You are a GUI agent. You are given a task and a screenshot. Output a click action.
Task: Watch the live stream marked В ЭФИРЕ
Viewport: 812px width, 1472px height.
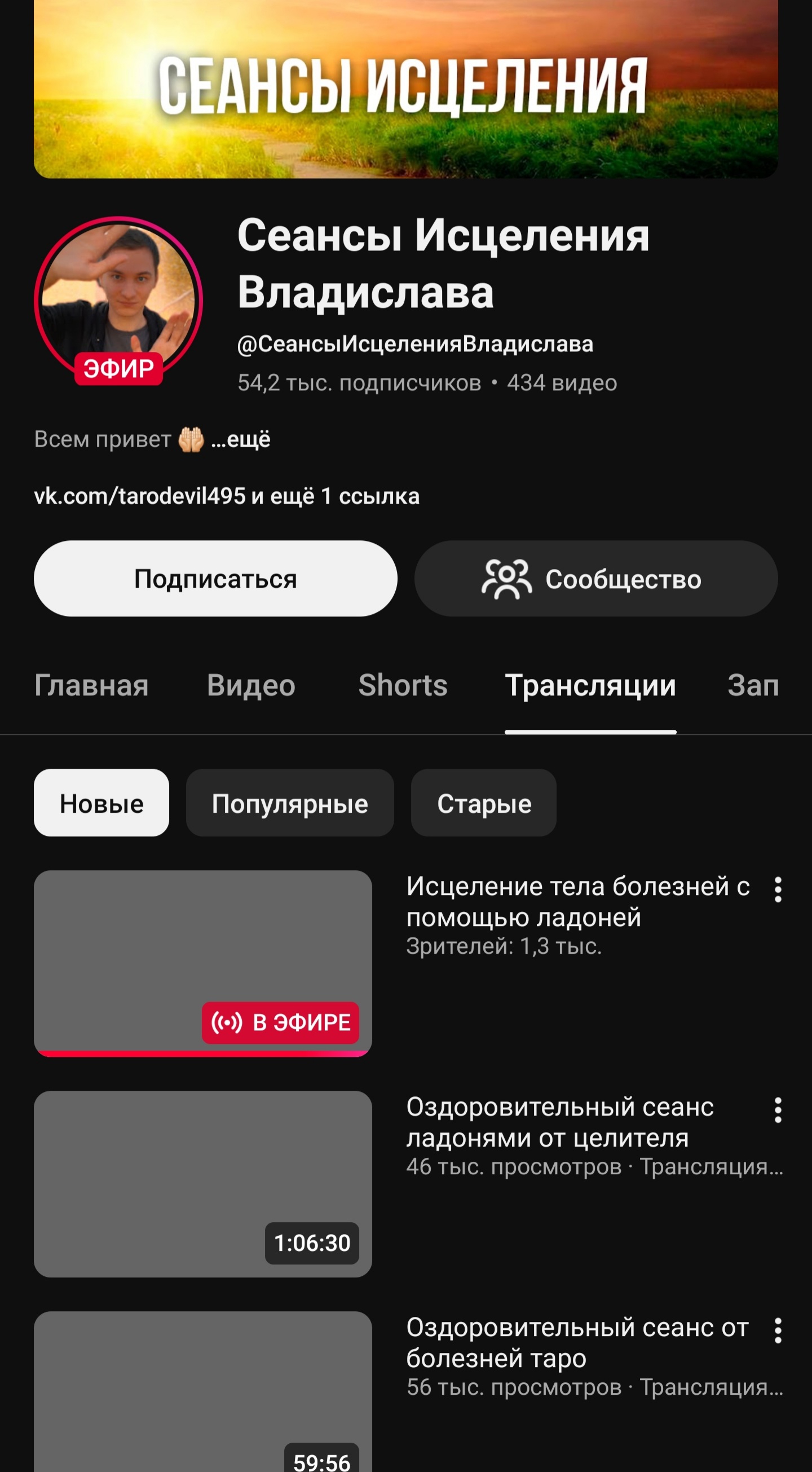tap(203, 963)
